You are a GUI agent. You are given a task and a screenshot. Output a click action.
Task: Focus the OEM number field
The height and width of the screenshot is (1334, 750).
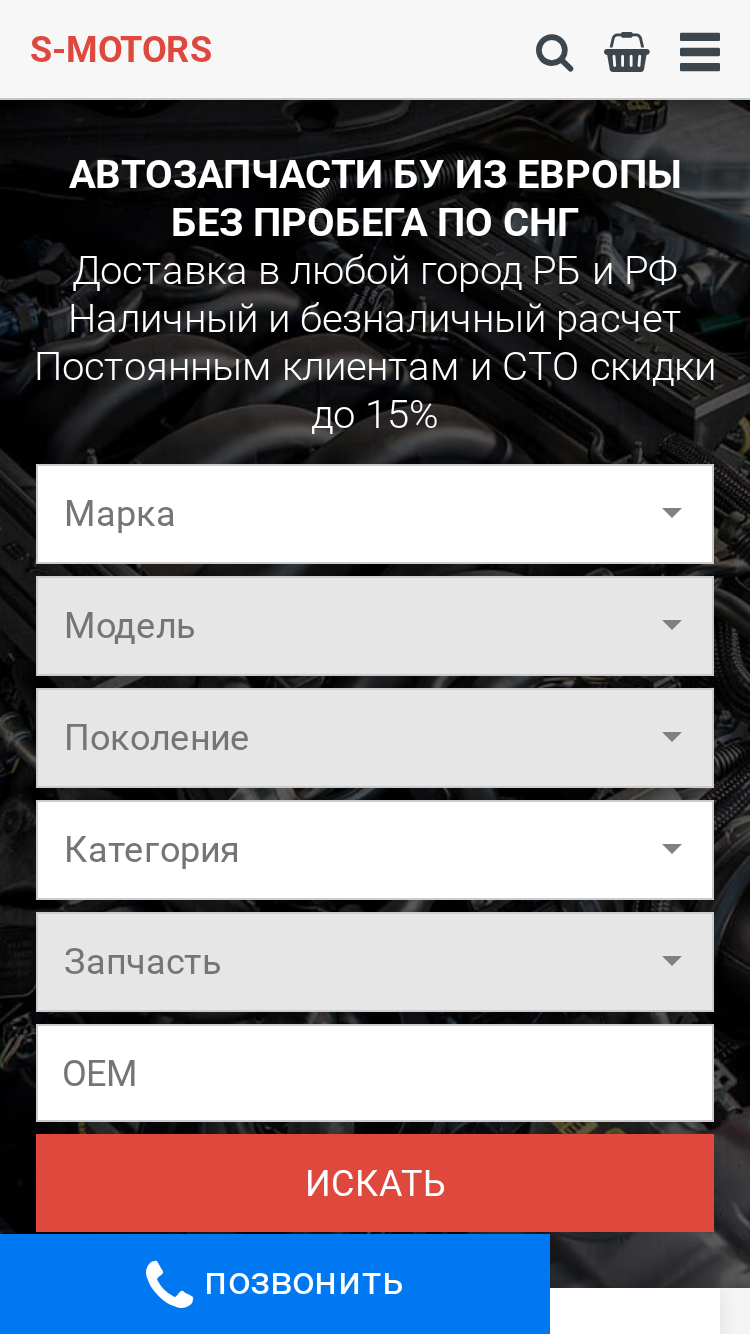[x=375, y=1073]
